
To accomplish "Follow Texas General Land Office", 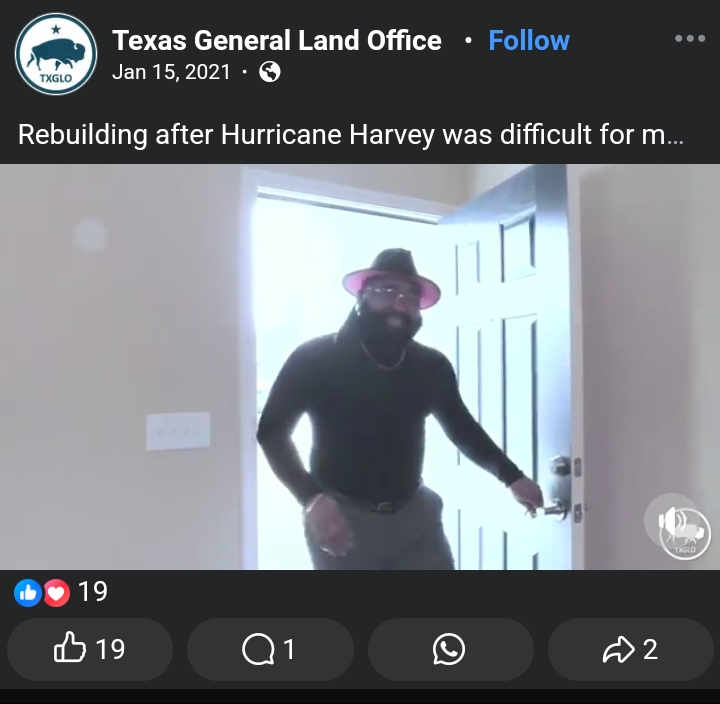I will (528, 41).
